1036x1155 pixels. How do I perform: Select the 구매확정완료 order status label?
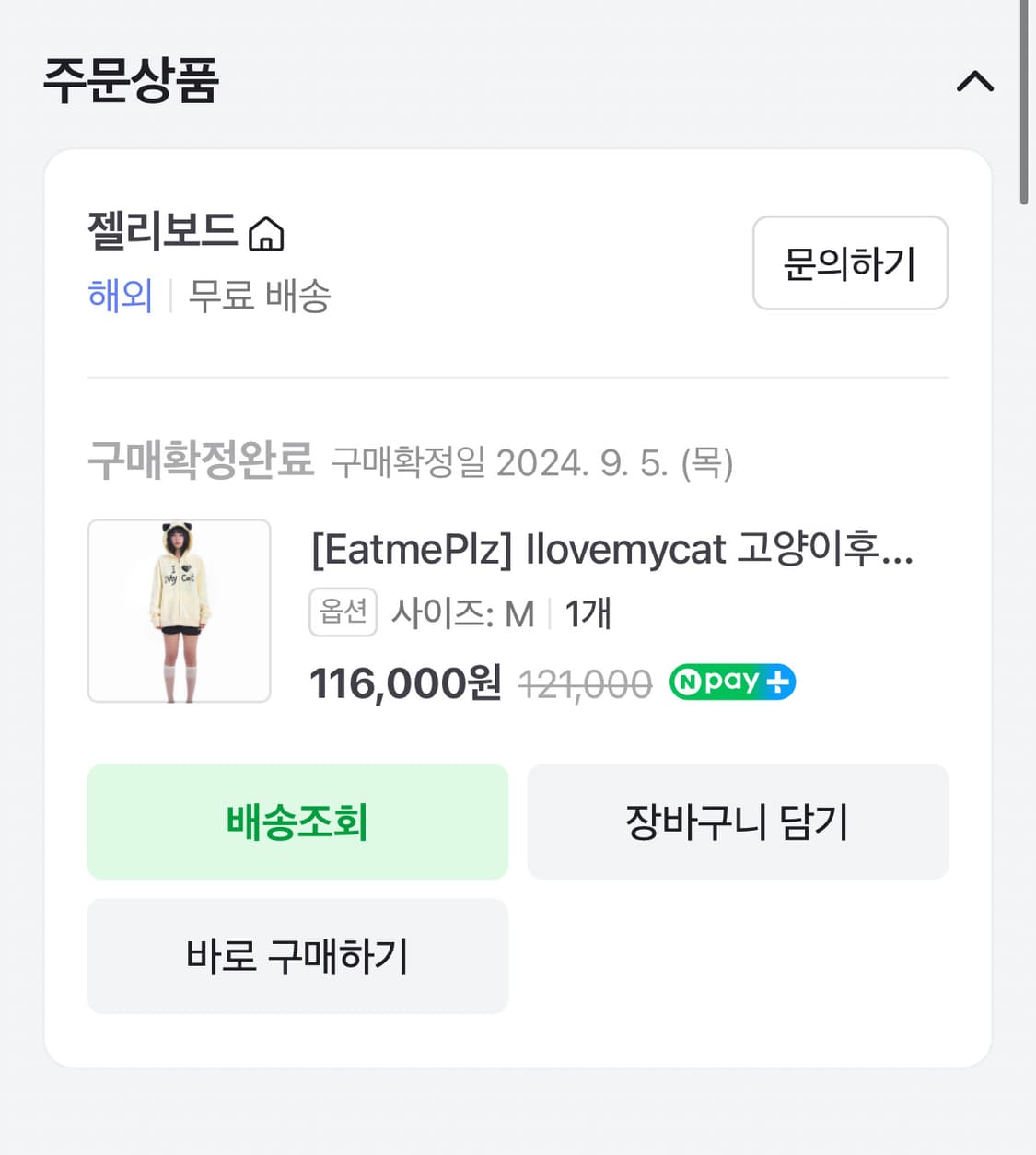[201, 459]
